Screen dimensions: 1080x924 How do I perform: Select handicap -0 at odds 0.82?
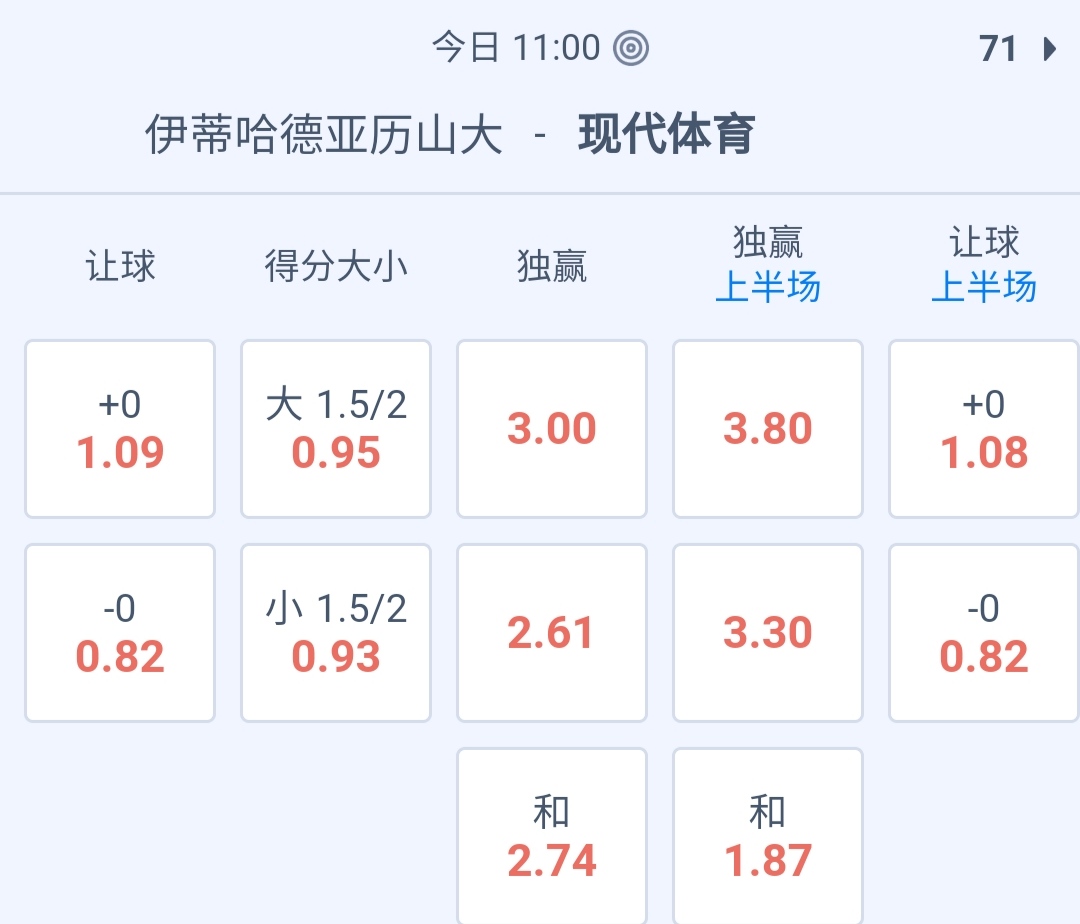click(x=120, y=633)
